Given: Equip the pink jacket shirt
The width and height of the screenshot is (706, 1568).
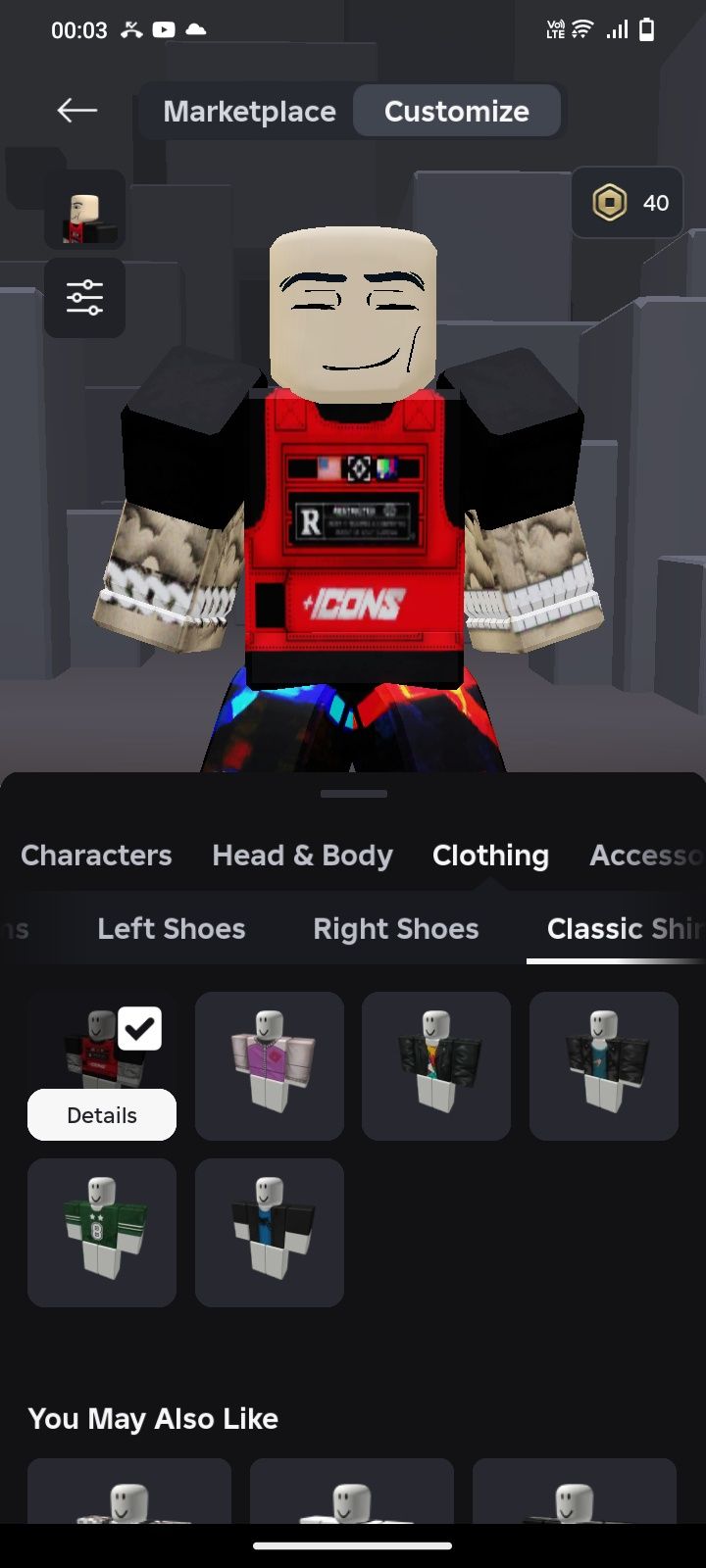Looking at the screenshot, I should pos(270,1066).
